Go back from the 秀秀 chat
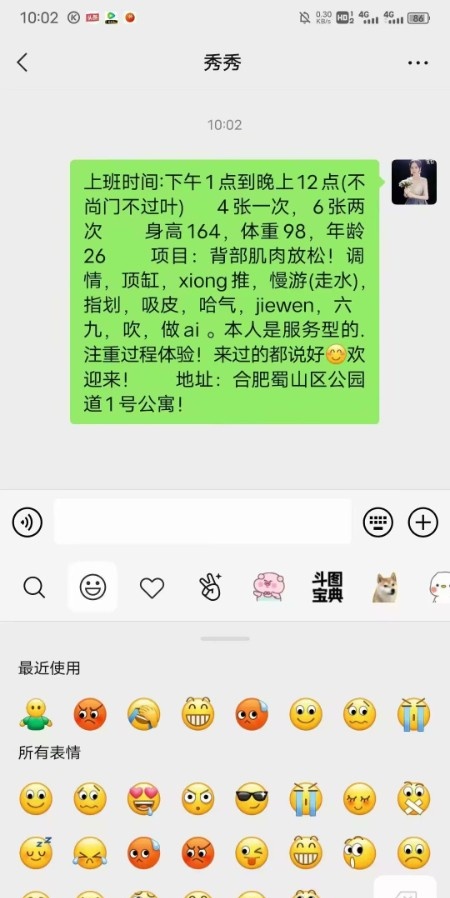Viewport: 450px width, 898px height. 22,62
